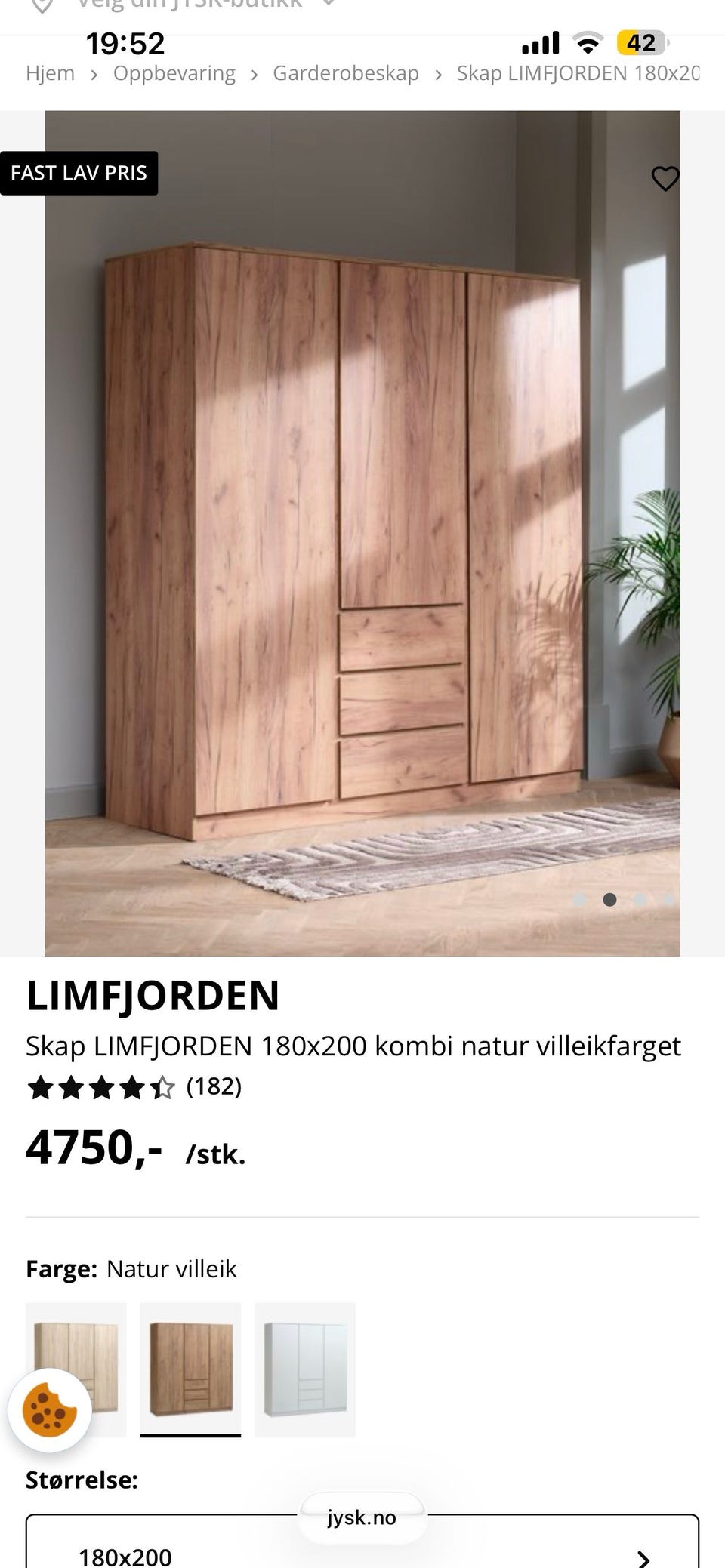Open the Garderobeskap category page
Viewport: 725px width, 1568px height.
click(x=346, y=72)
